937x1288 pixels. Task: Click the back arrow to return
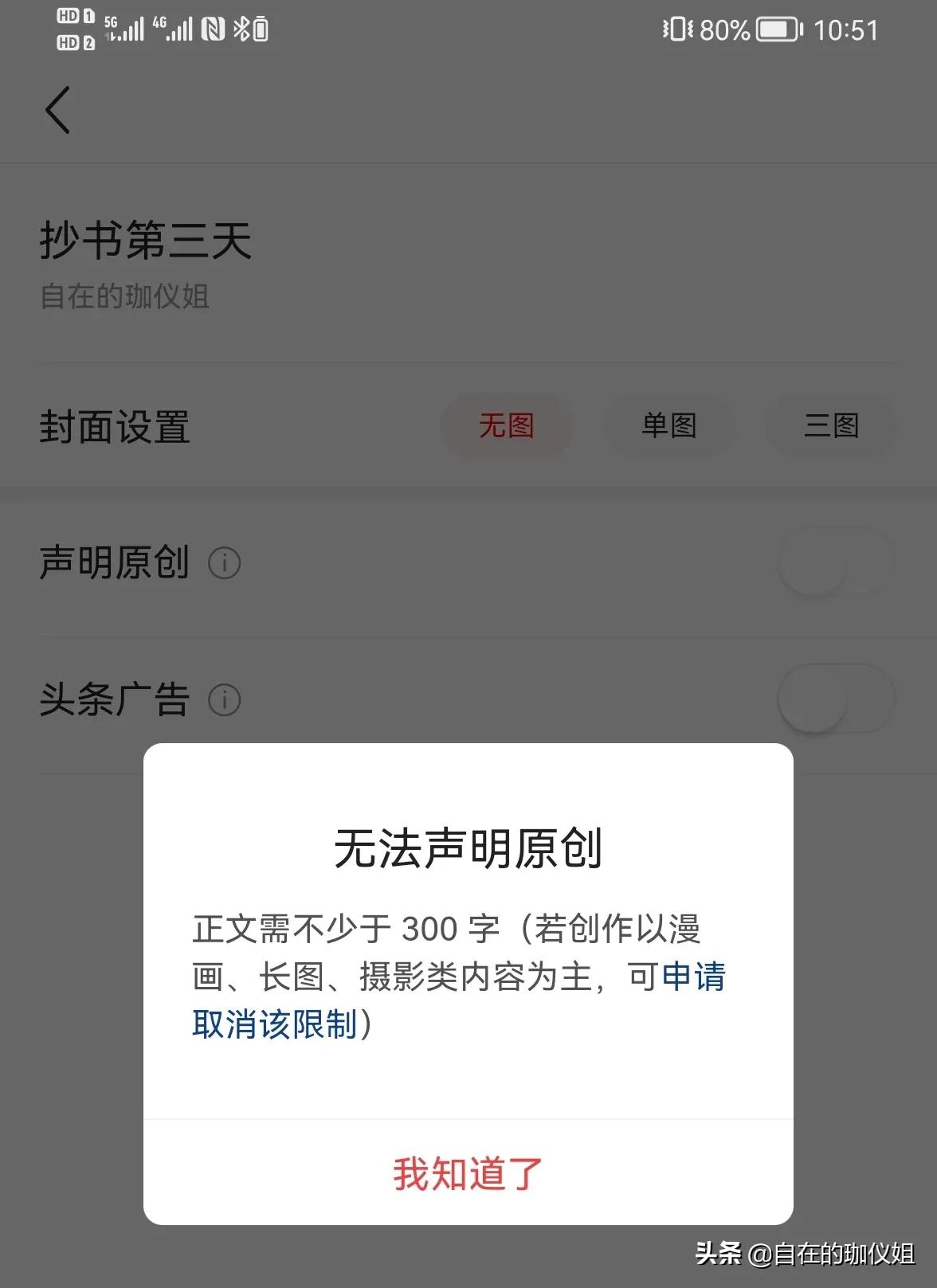coord(57,110)
